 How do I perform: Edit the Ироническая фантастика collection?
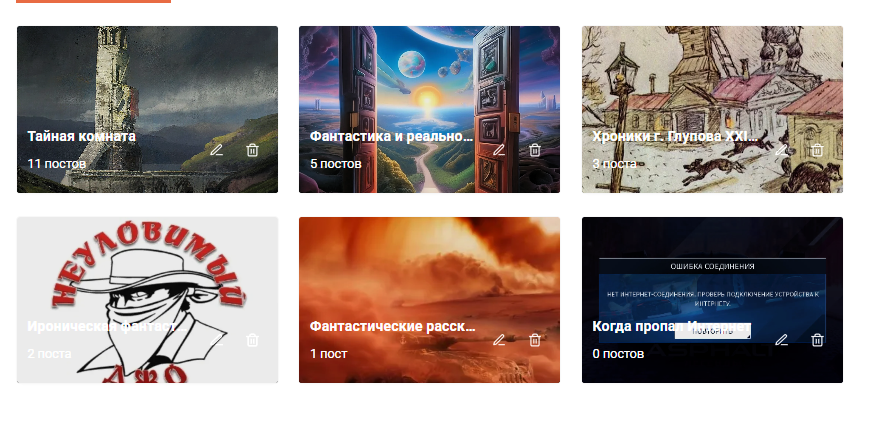coord(216,340)
